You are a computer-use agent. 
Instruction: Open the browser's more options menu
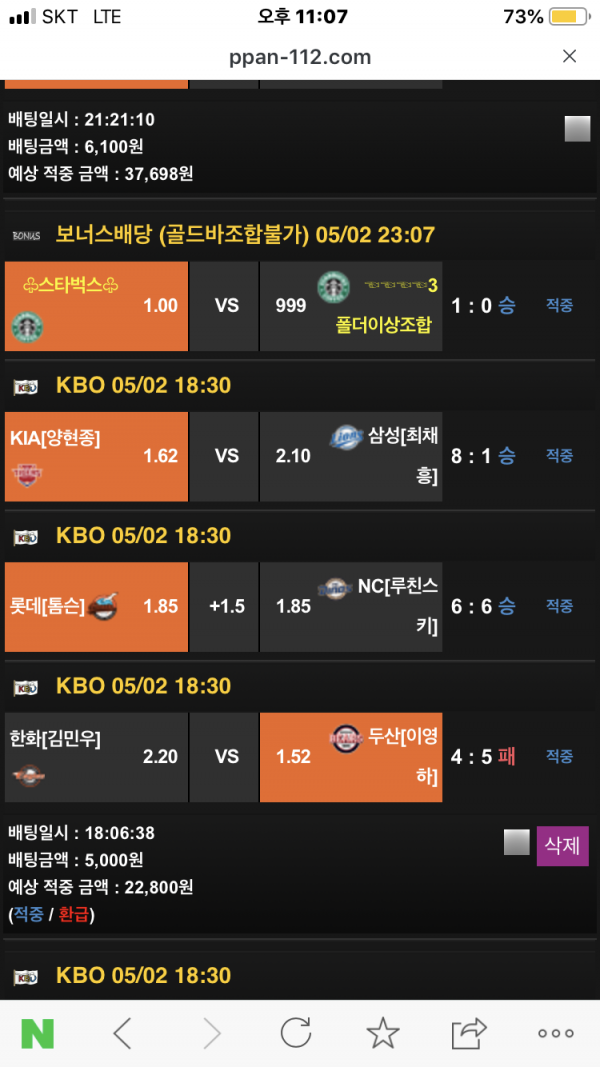(x=555, y=1033)
